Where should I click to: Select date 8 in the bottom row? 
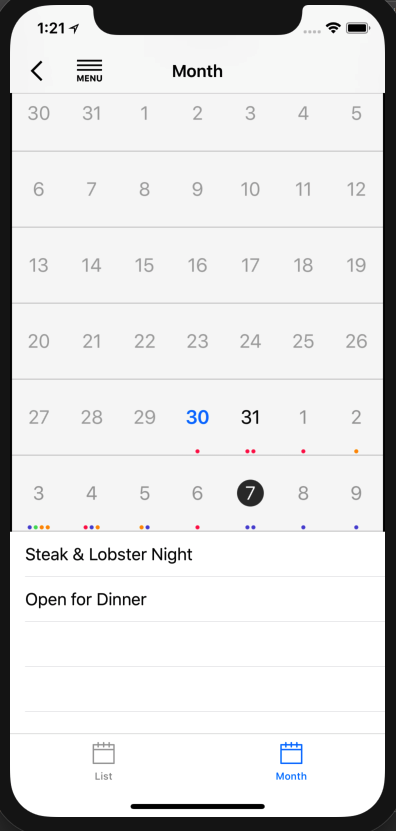(x=303, y=493)
